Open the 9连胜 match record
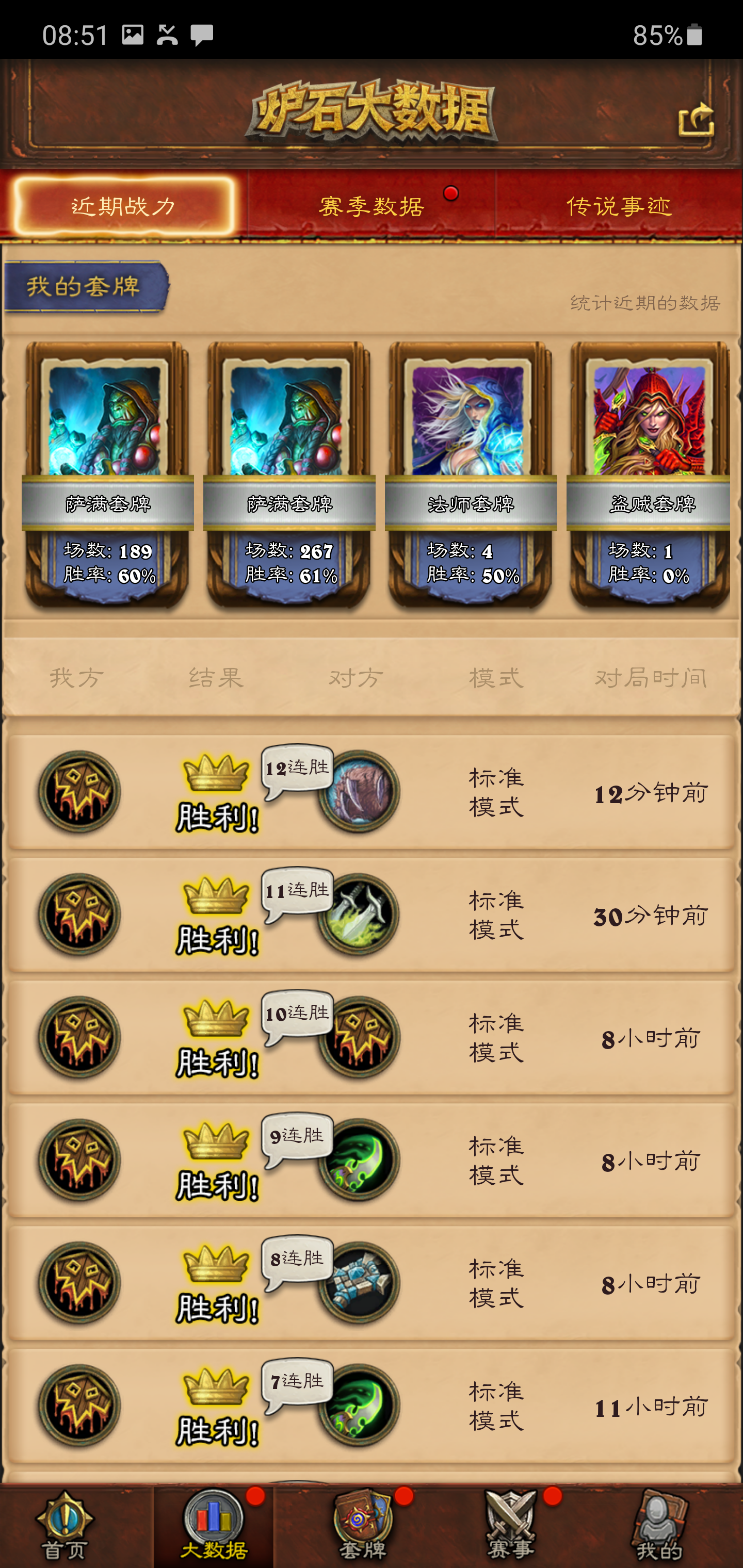 [x=372, y=1161]
